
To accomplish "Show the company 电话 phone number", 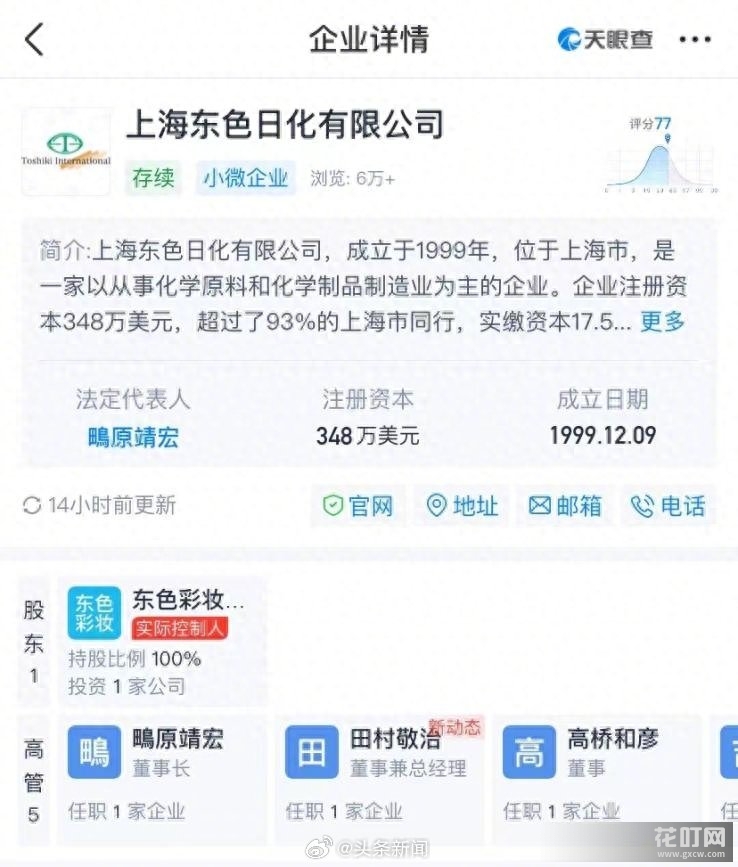I will tap(668, 506).
